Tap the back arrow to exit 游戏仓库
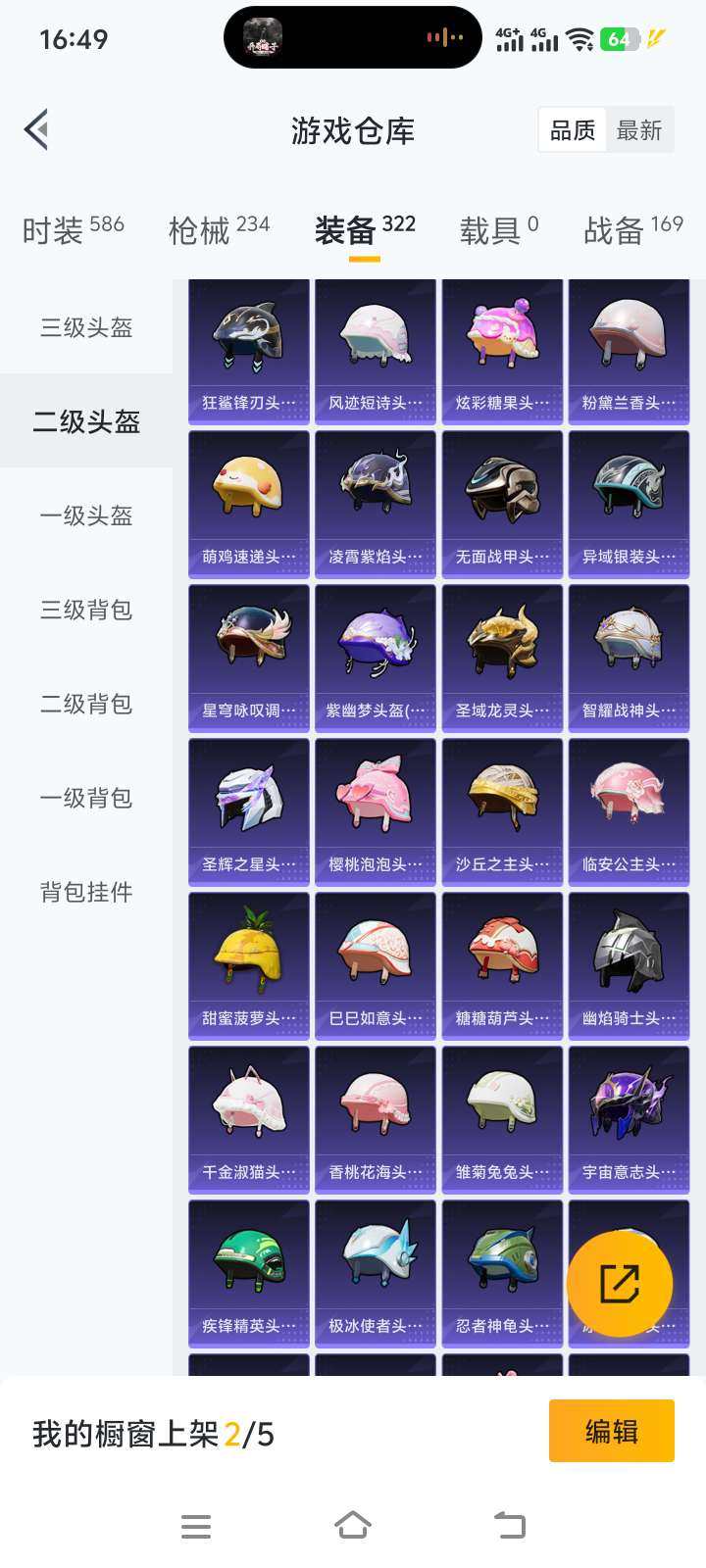Viewport: 706px width, 1568px height. tap(35, 129)
